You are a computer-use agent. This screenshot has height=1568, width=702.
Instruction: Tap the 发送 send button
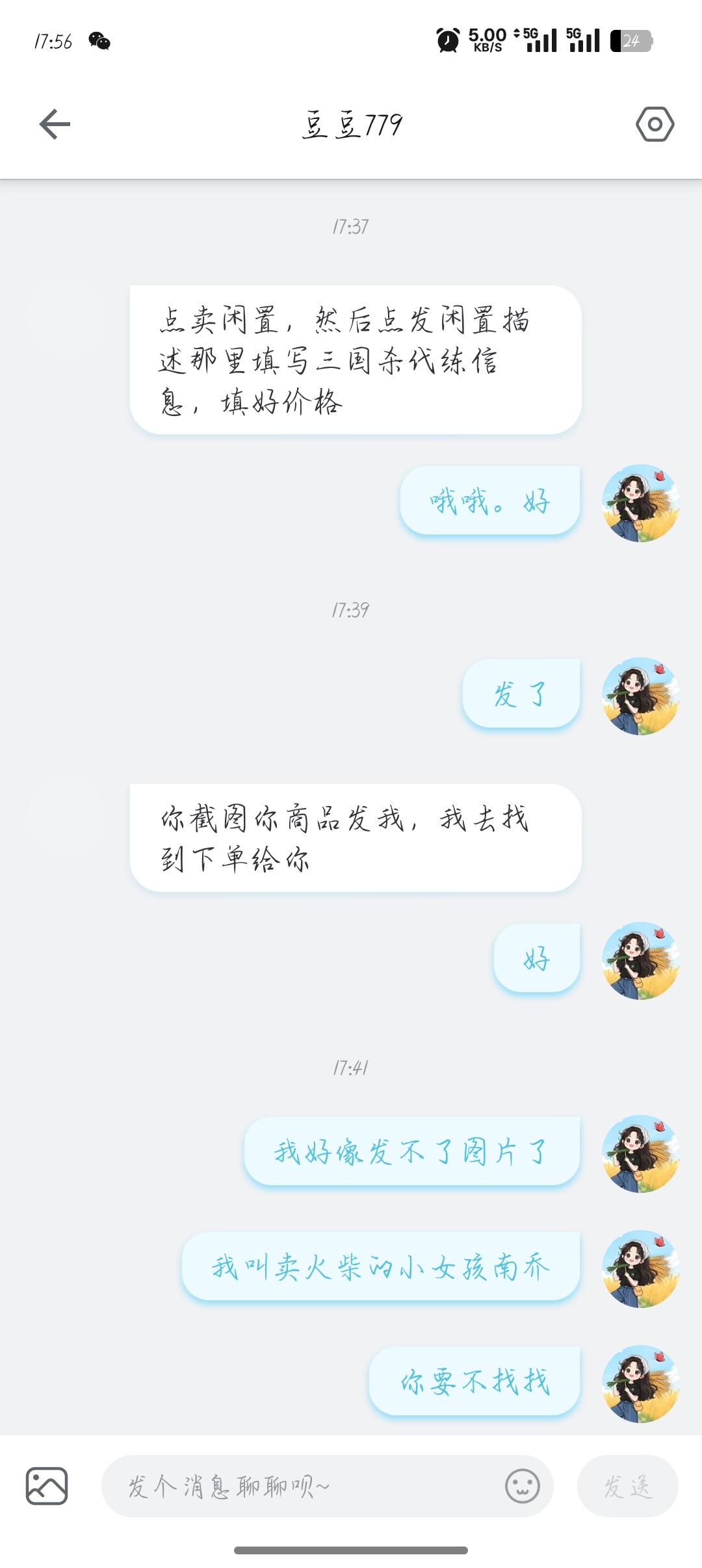point(627,1486)
